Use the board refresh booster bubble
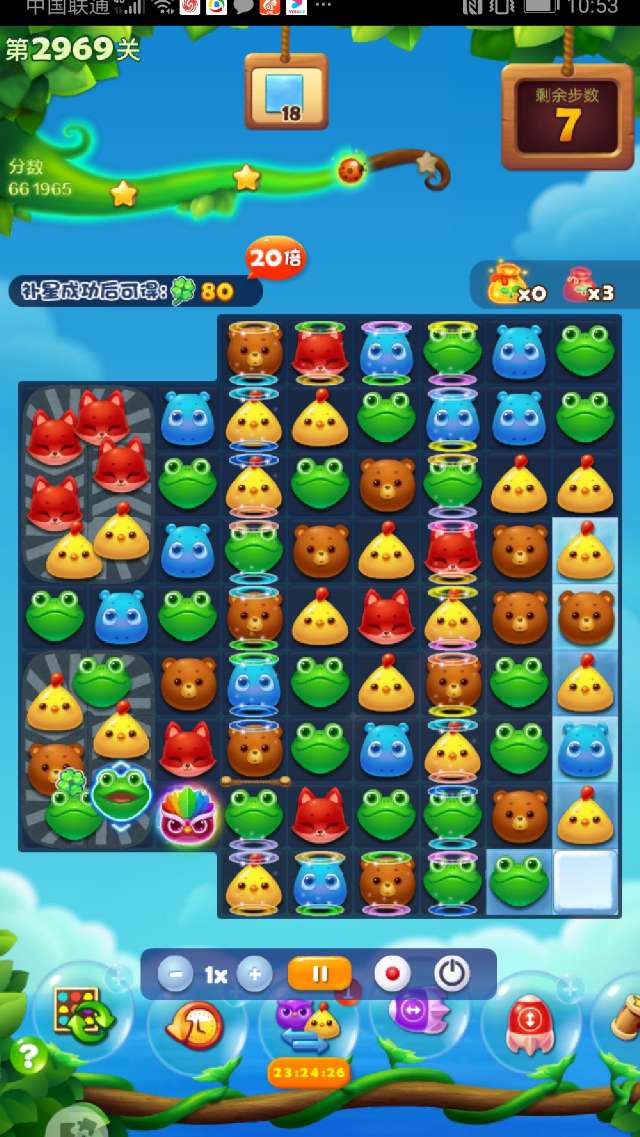640x1137 pixels. point(84,1015)
